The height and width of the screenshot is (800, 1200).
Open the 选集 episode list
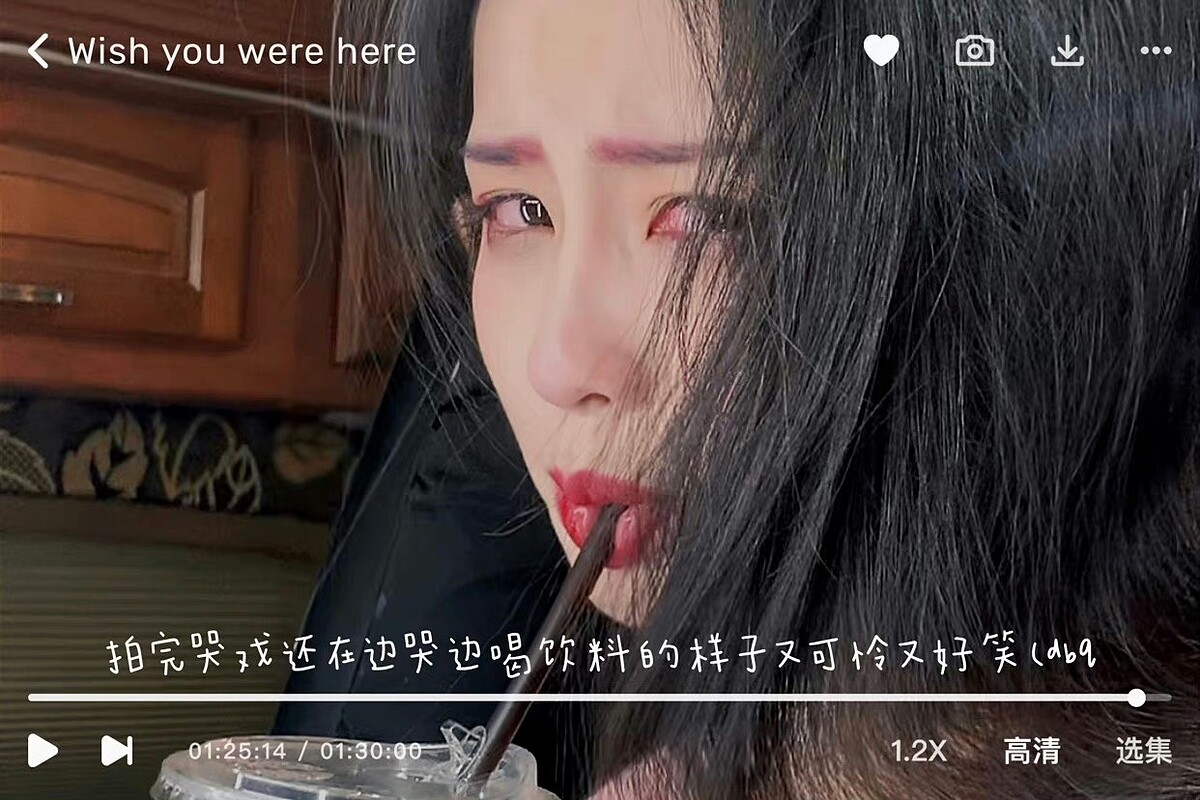pos(1143,751)
